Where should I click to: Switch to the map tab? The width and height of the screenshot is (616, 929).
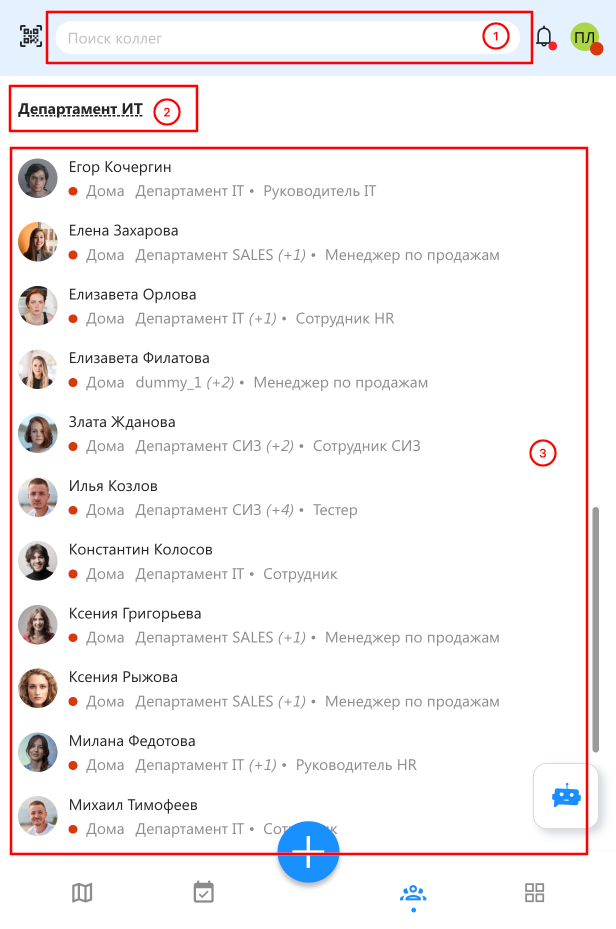click(82, 892)
